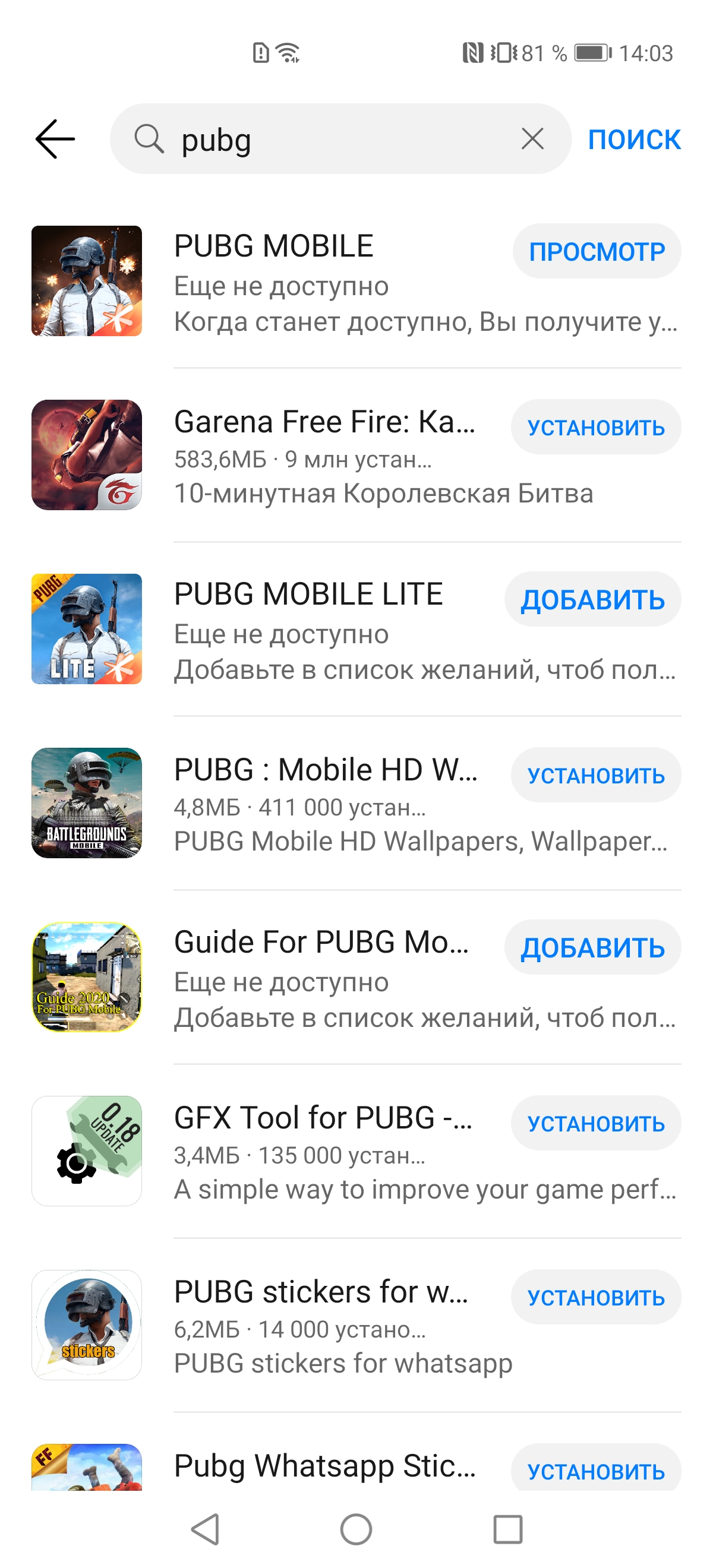This screenshot has height=1568, width=713.
Task: Go to the system home screen
Action: 356,1529
